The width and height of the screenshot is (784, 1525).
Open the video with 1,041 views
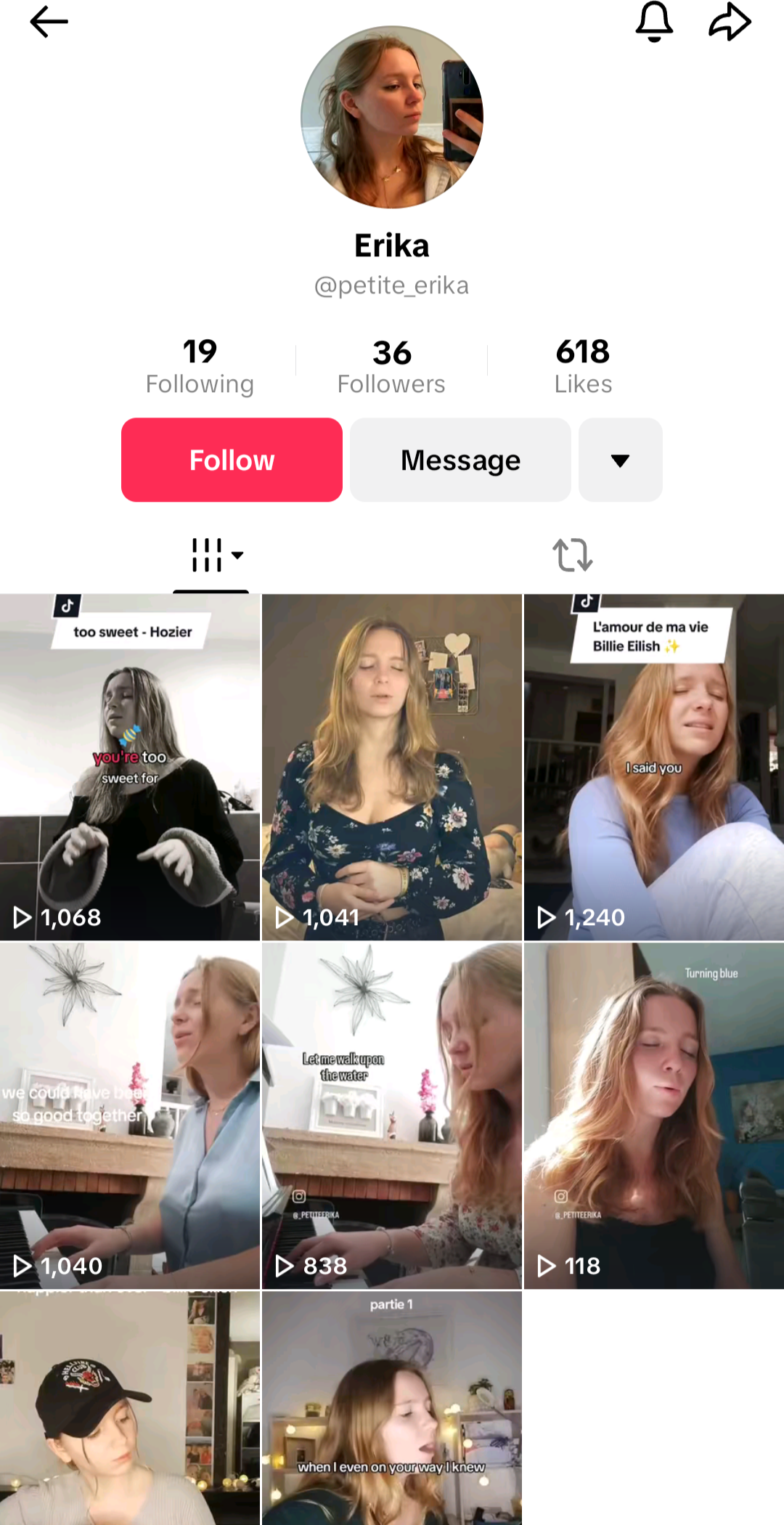pyautogui.click(x=392, y=767)
